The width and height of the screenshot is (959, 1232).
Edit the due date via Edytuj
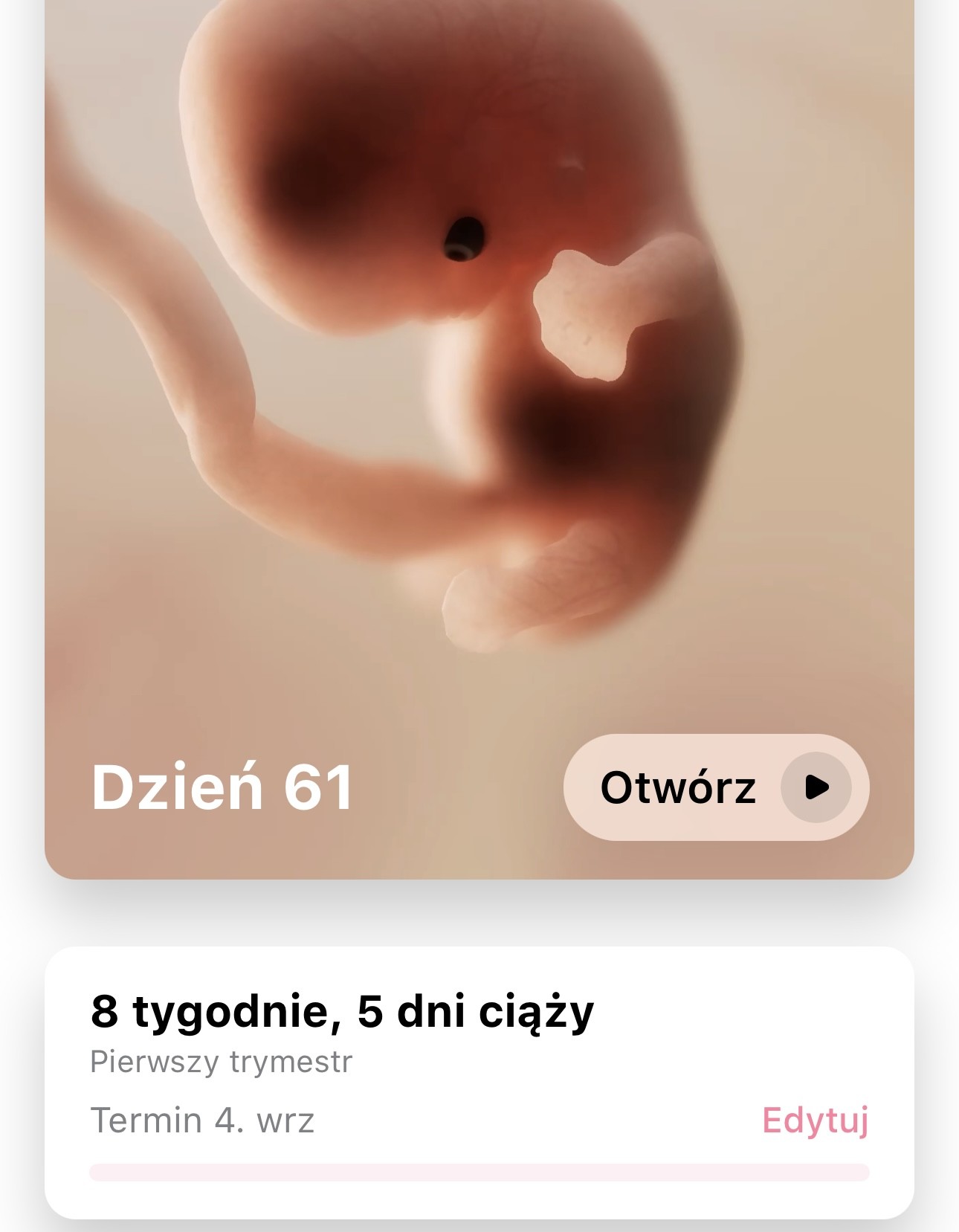[x=815, y=1120]
